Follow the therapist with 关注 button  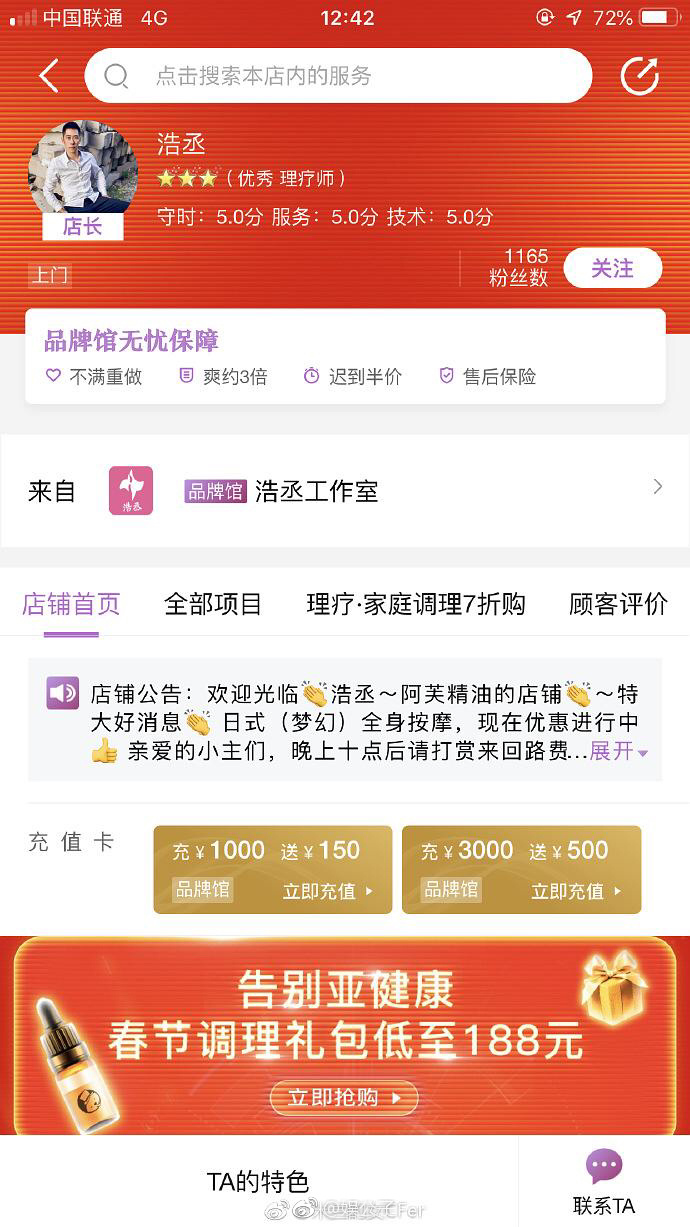pos(612,268)
